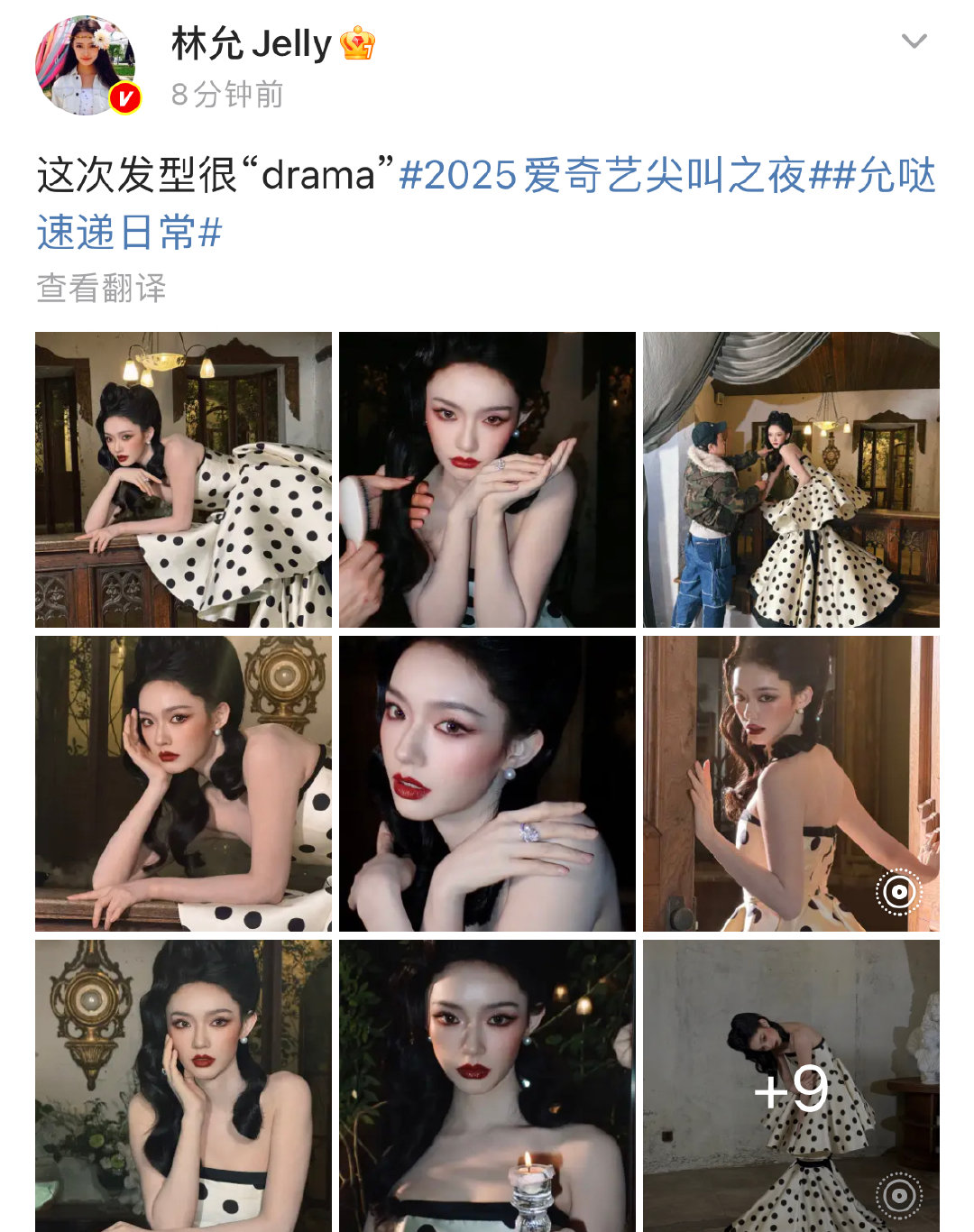Open the polka-dot dress leaning pose thumbnail

181,476
